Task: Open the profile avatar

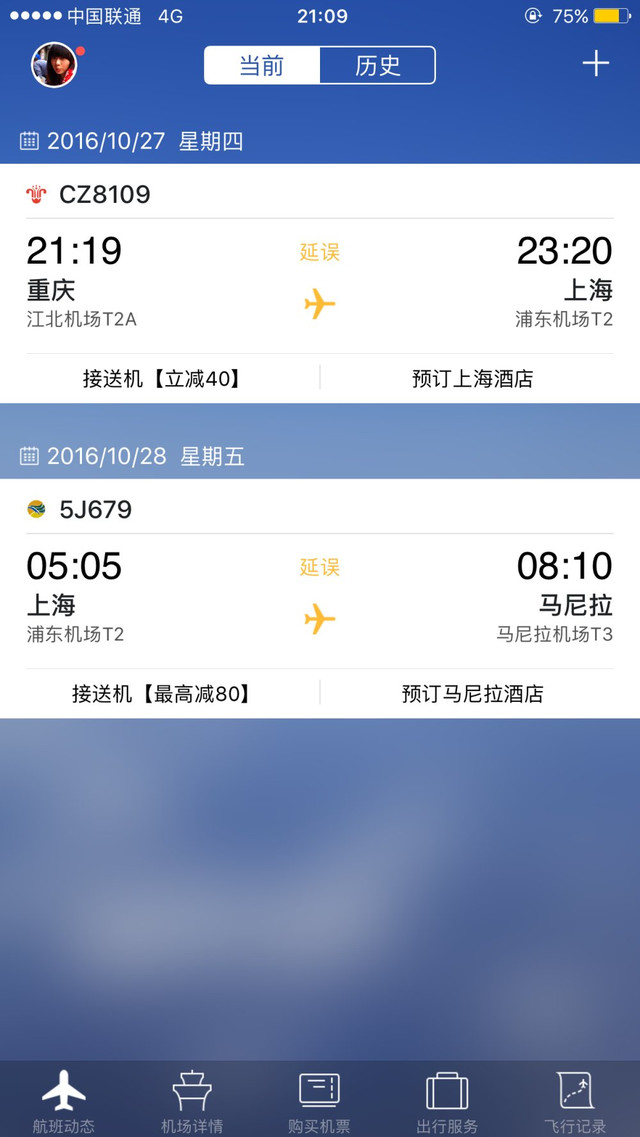Action: click(54, 65)
